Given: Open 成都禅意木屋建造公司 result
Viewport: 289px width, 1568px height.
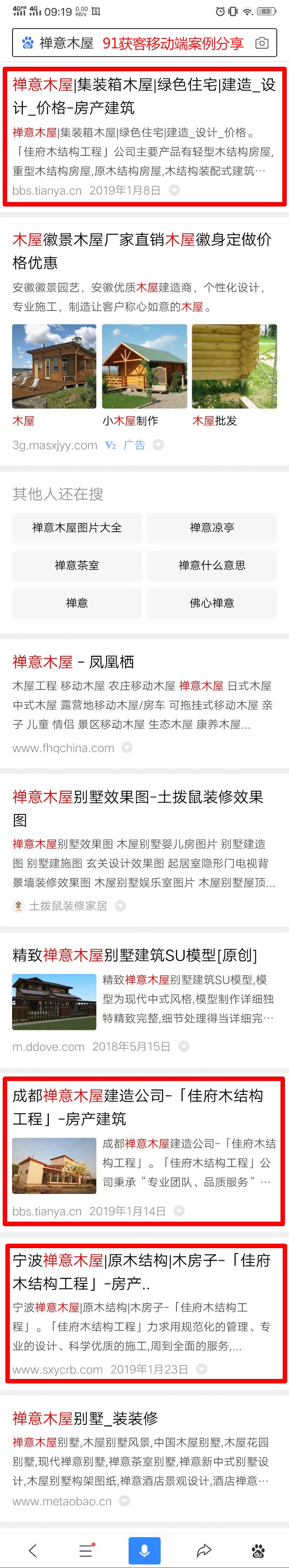Looking at the screenshot, I should coord(138,1107).
